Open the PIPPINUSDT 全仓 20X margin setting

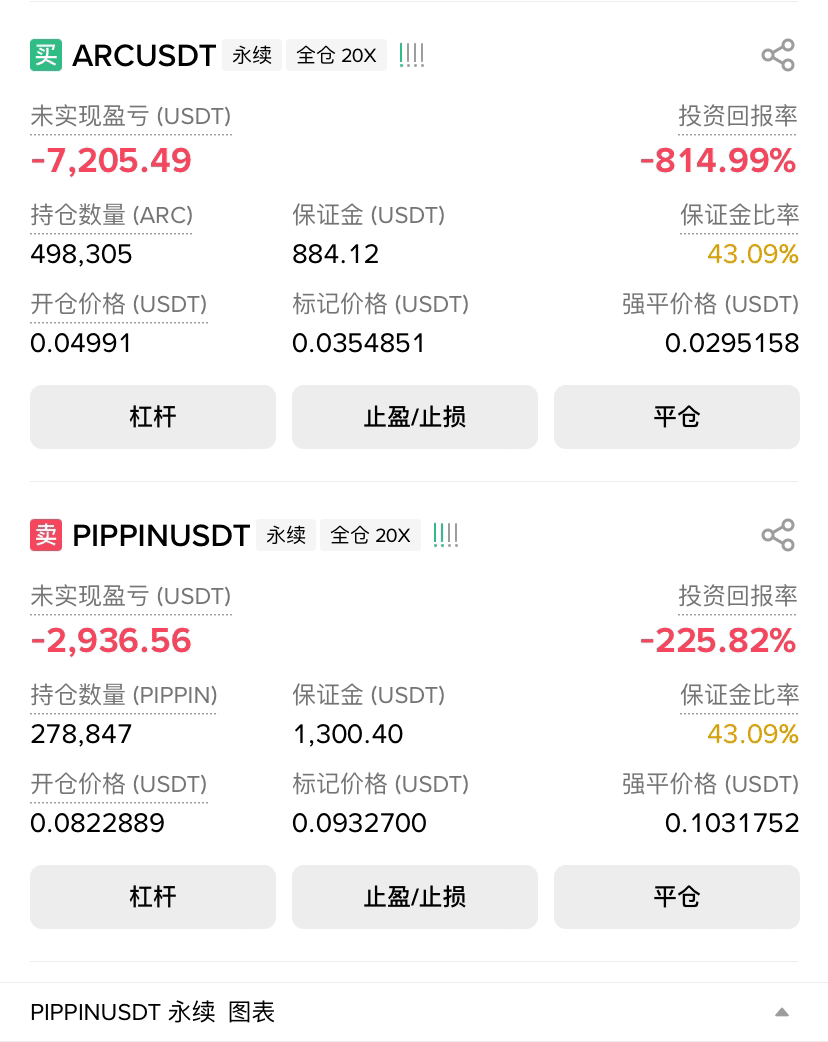370,535
